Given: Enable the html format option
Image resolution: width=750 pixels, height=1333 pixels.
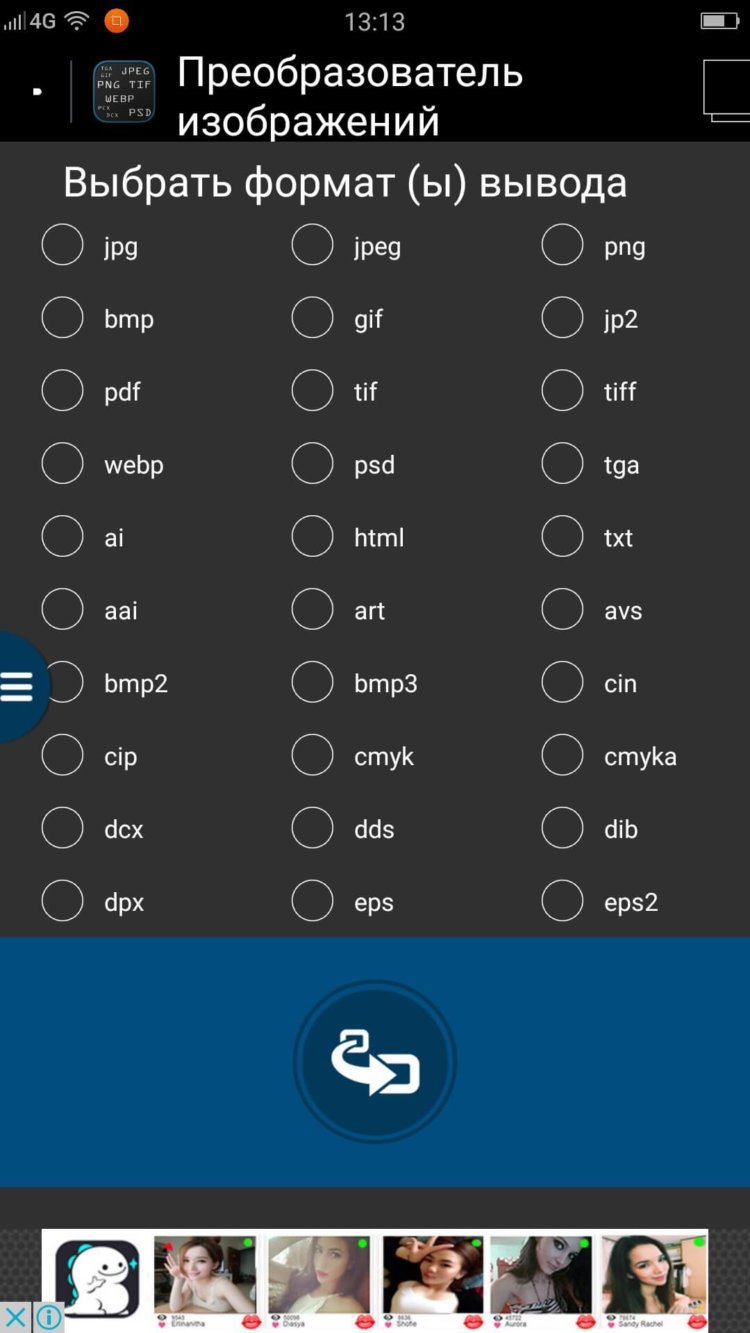Looking at the screenshot, I should [x=312, y=536].
